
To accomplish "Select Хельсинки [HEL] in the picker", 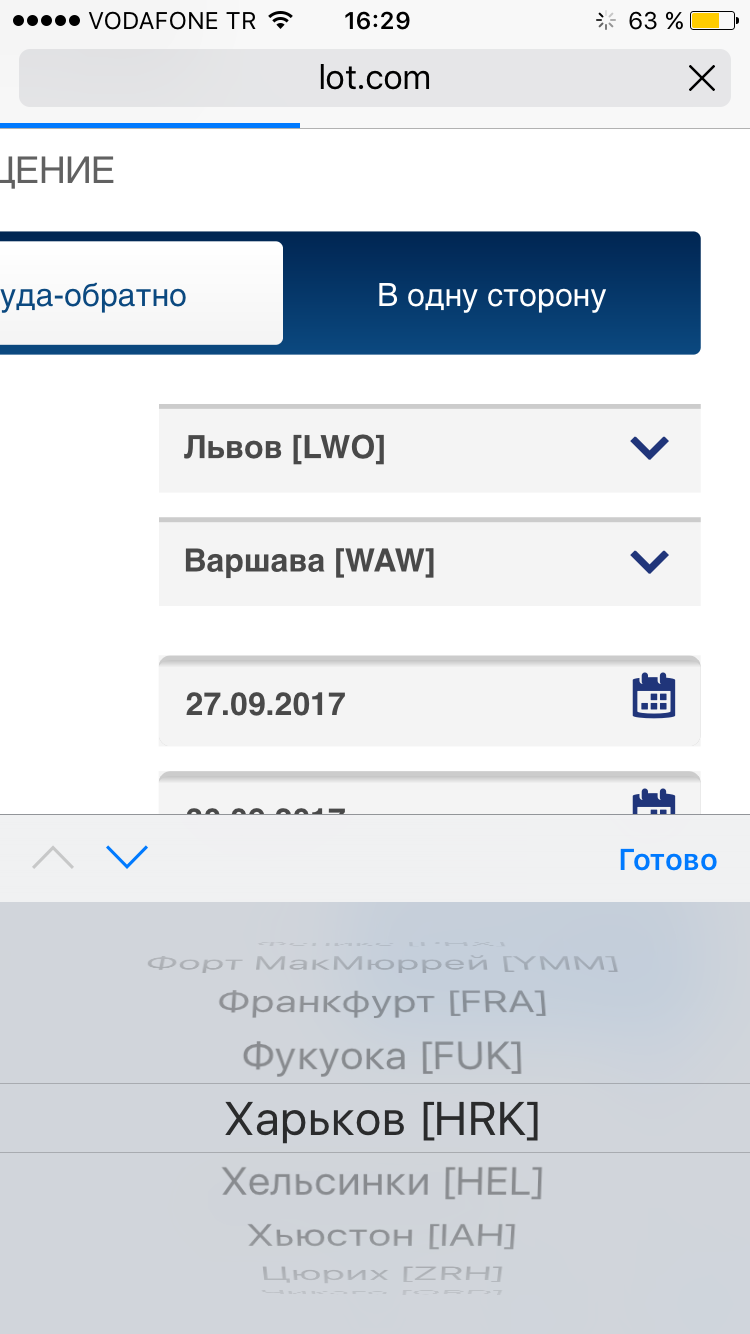I will tap(382, 1182).
